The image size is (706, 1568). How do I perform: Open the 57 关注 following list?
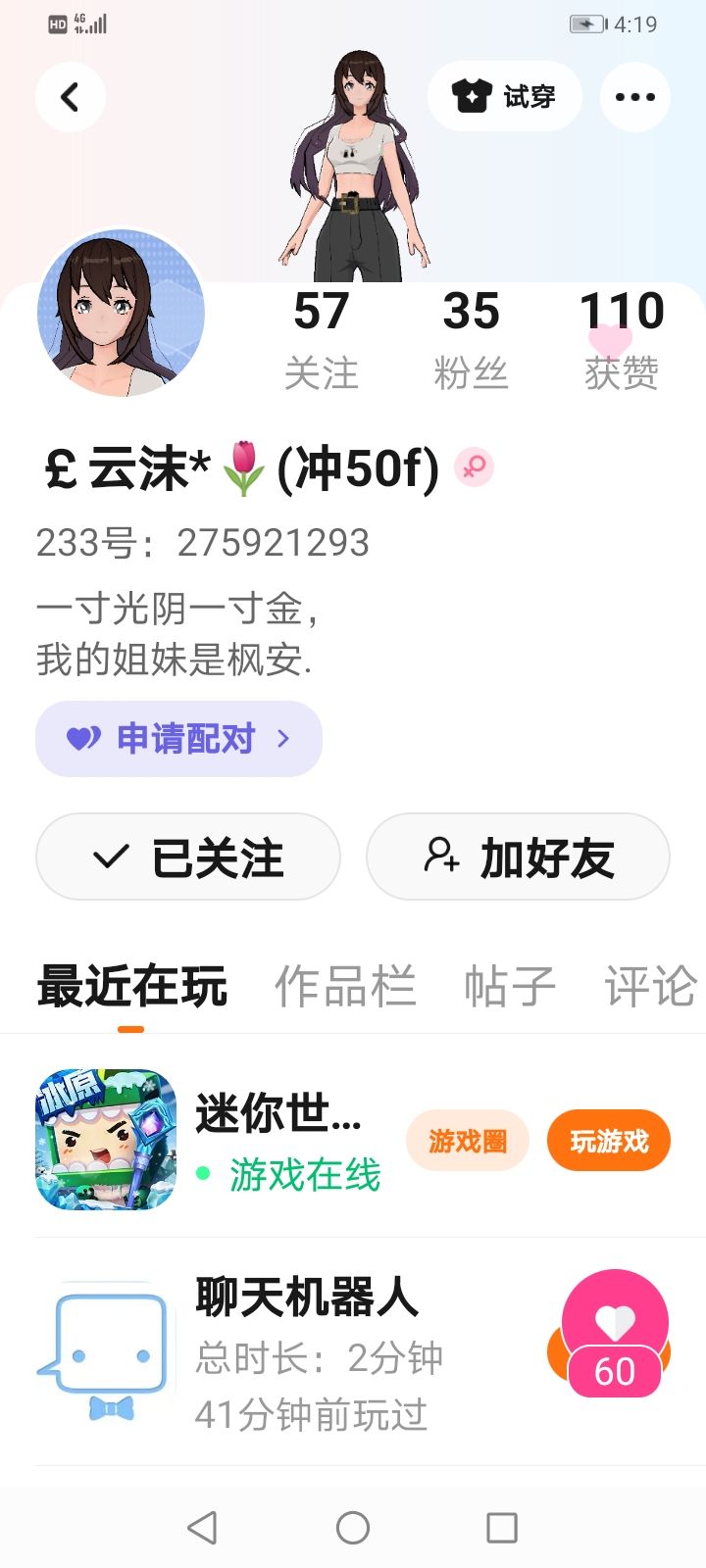321,339
